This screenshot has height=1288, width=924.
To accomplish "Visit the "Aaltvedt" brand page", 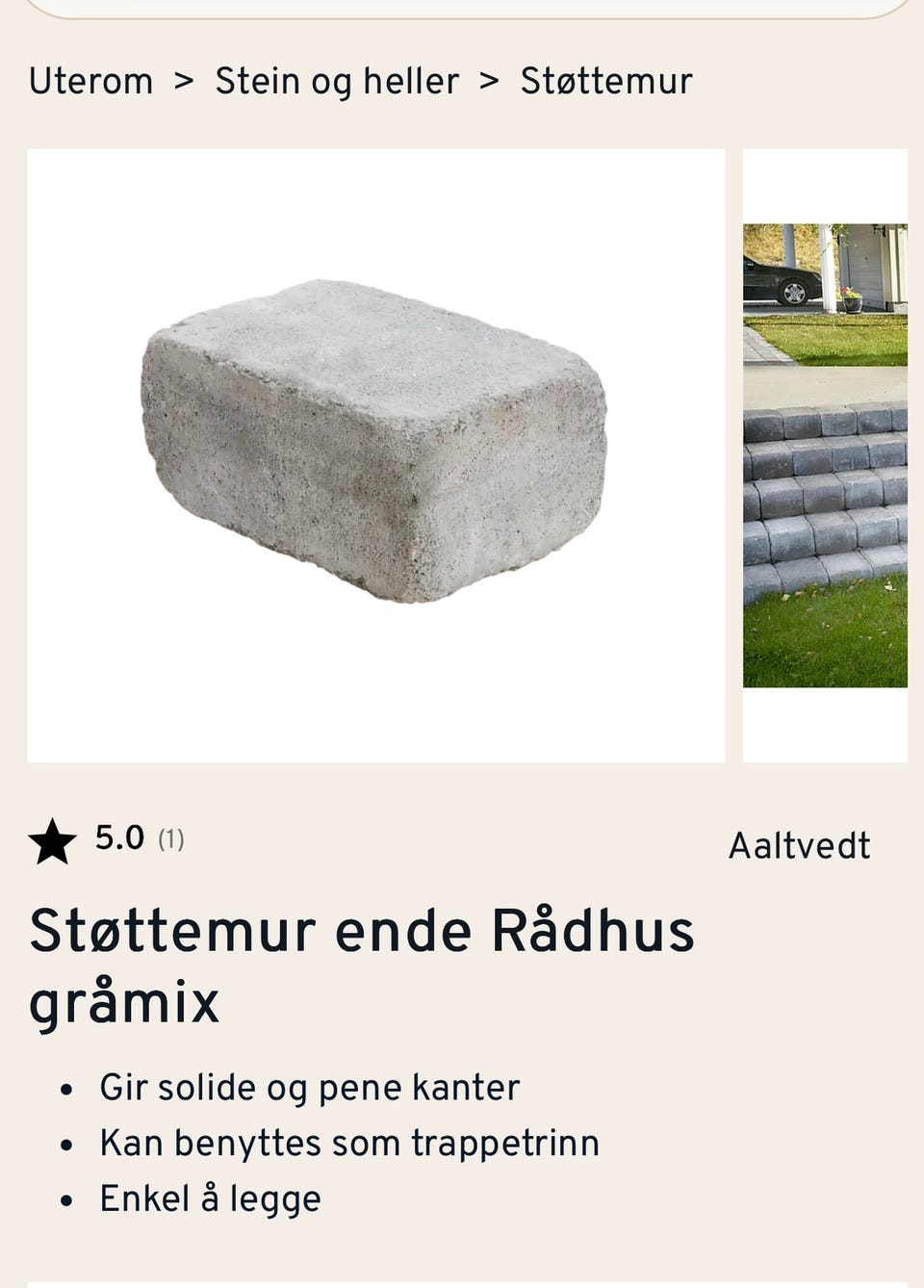I will click(x=800, y=844).
